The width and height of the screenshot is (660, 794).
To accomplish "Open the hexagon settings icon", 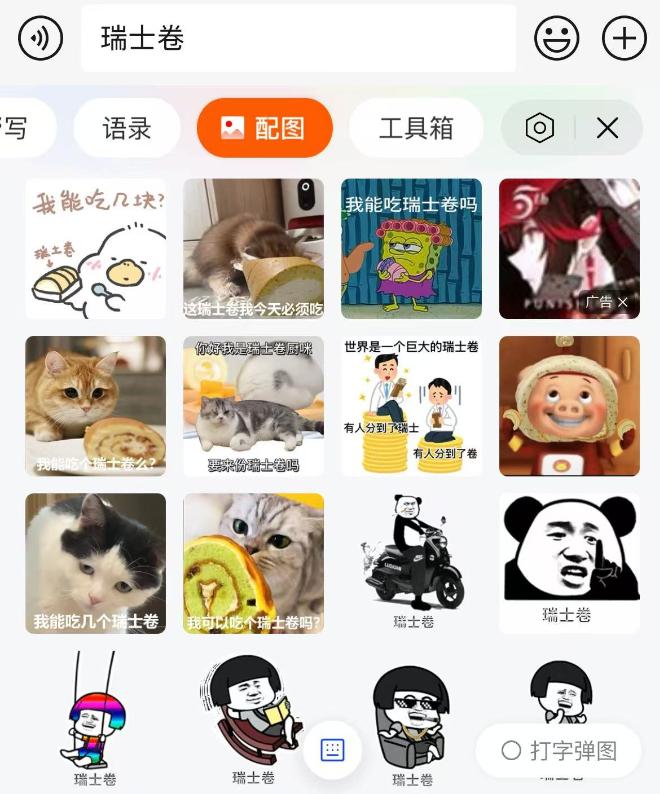I will [x=539, y=128].
